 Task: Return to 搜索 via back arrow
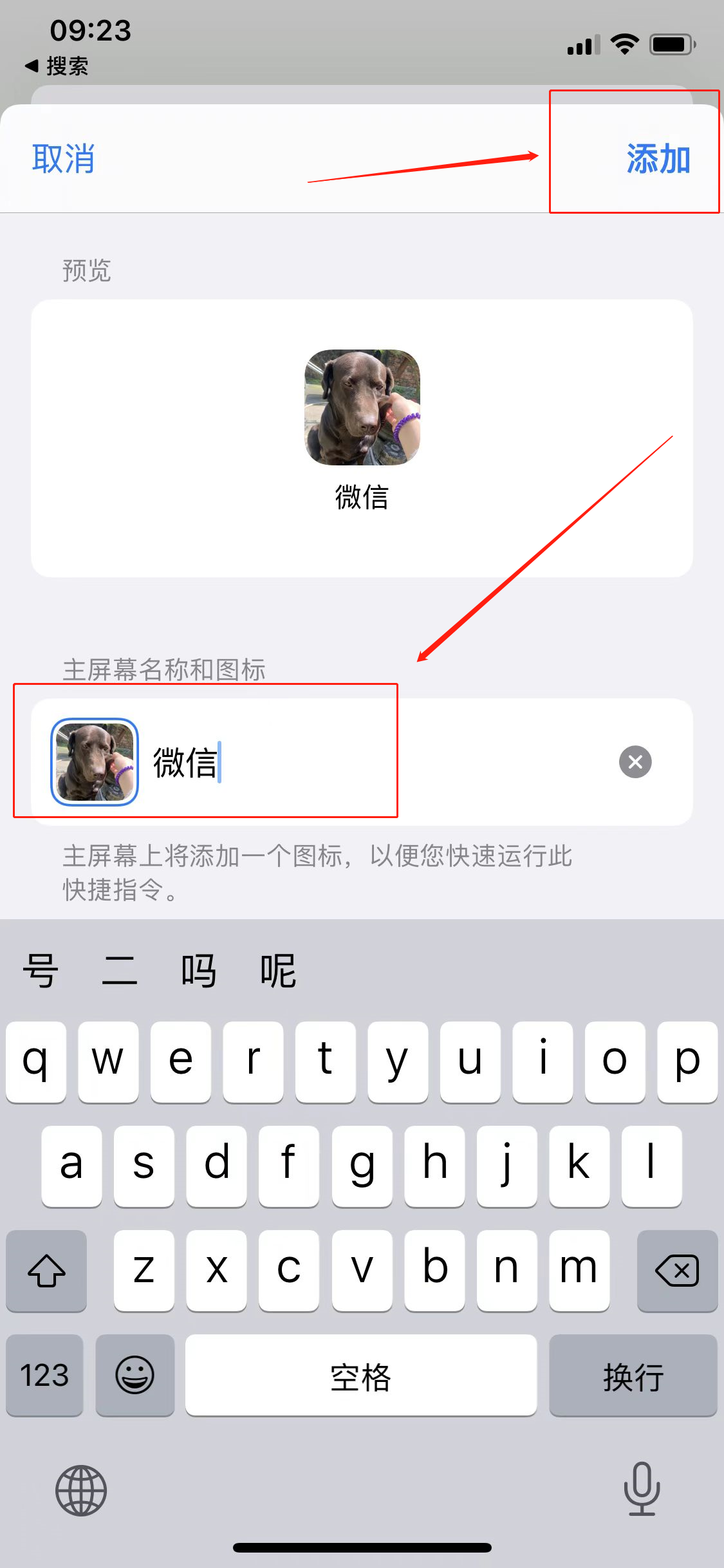pyautogui.click(x=57, y=66)
